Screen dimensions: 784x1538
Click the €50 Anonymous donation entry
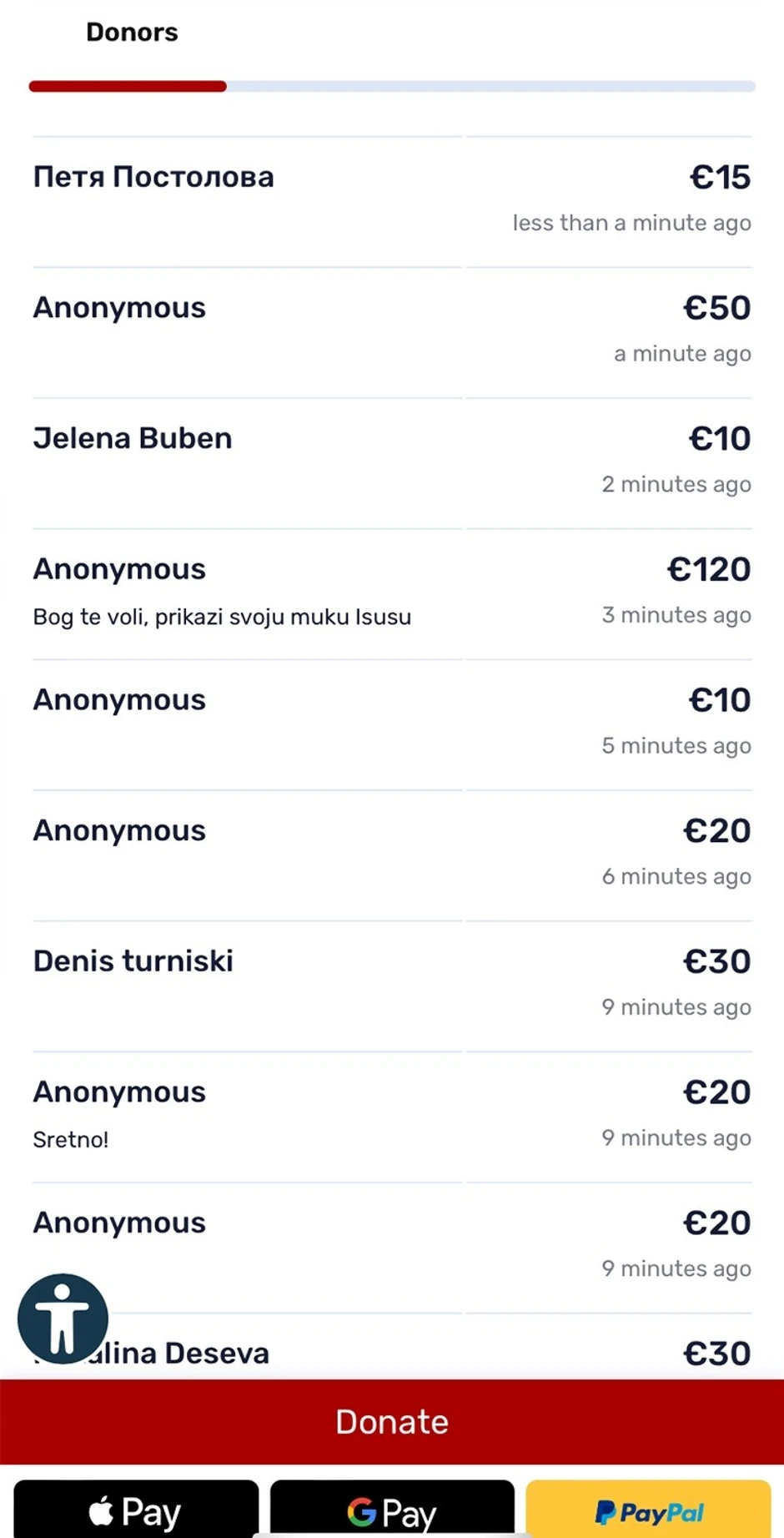[118, 307]
